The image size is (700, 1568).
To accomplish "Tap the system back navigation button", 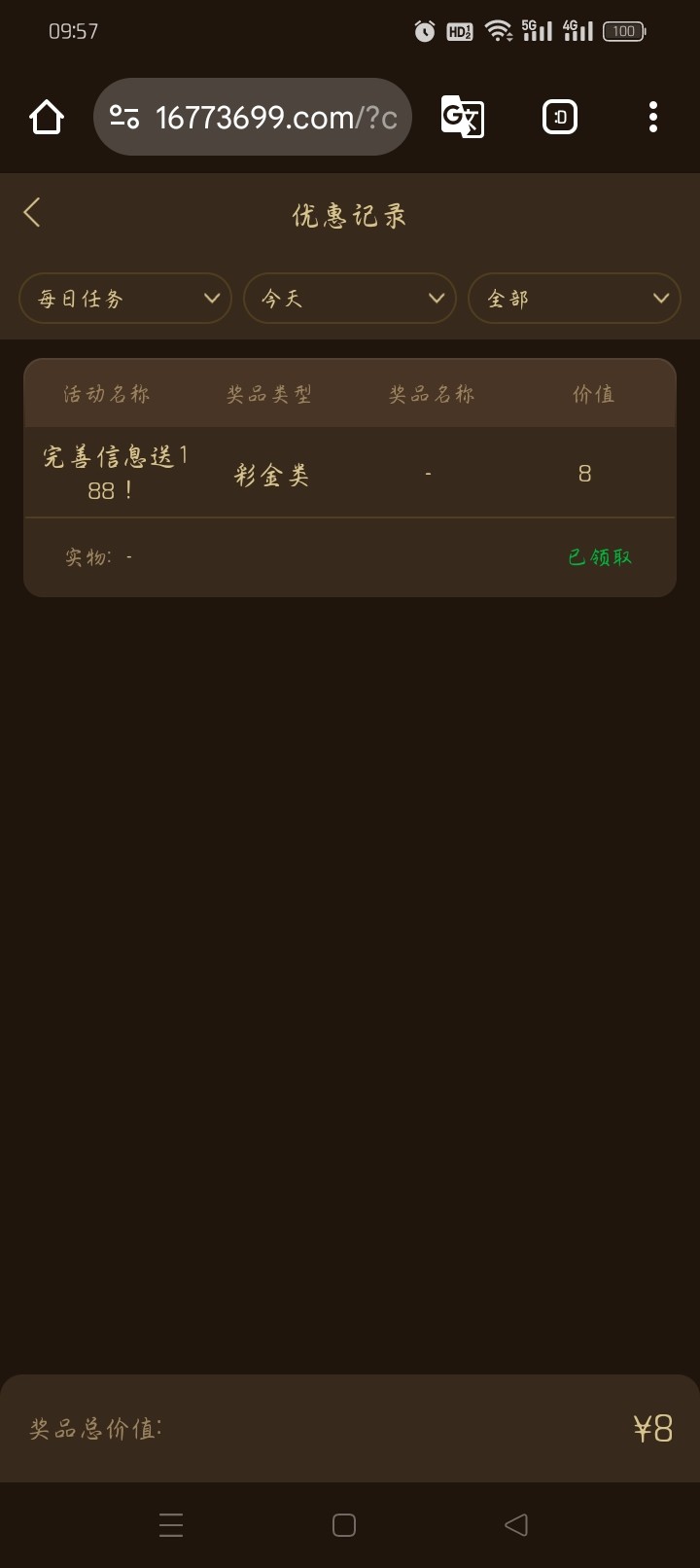I will point(516,1524).
